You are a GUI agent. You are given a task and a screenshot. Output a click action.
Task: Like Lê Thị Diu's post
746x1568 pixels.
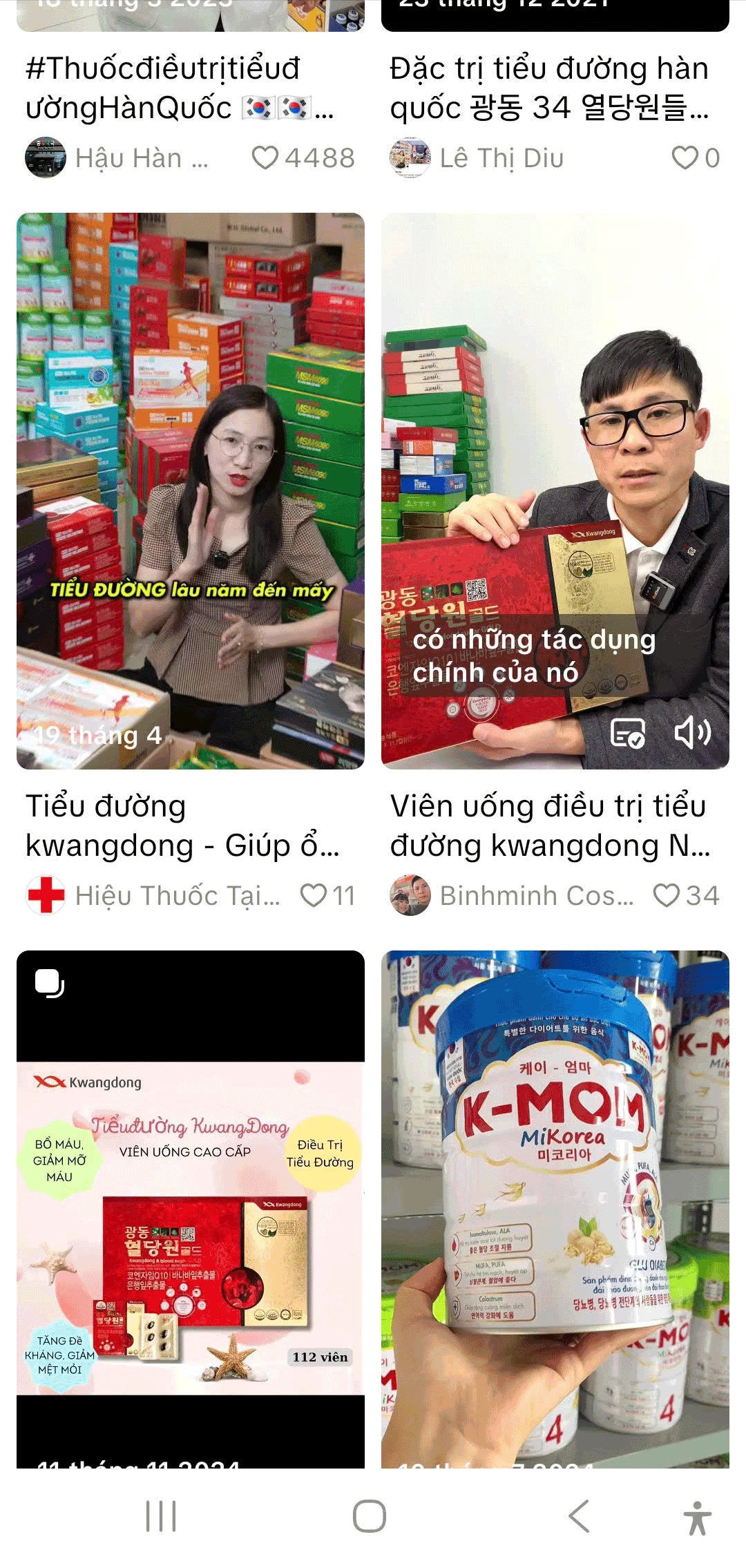(685, 157)
